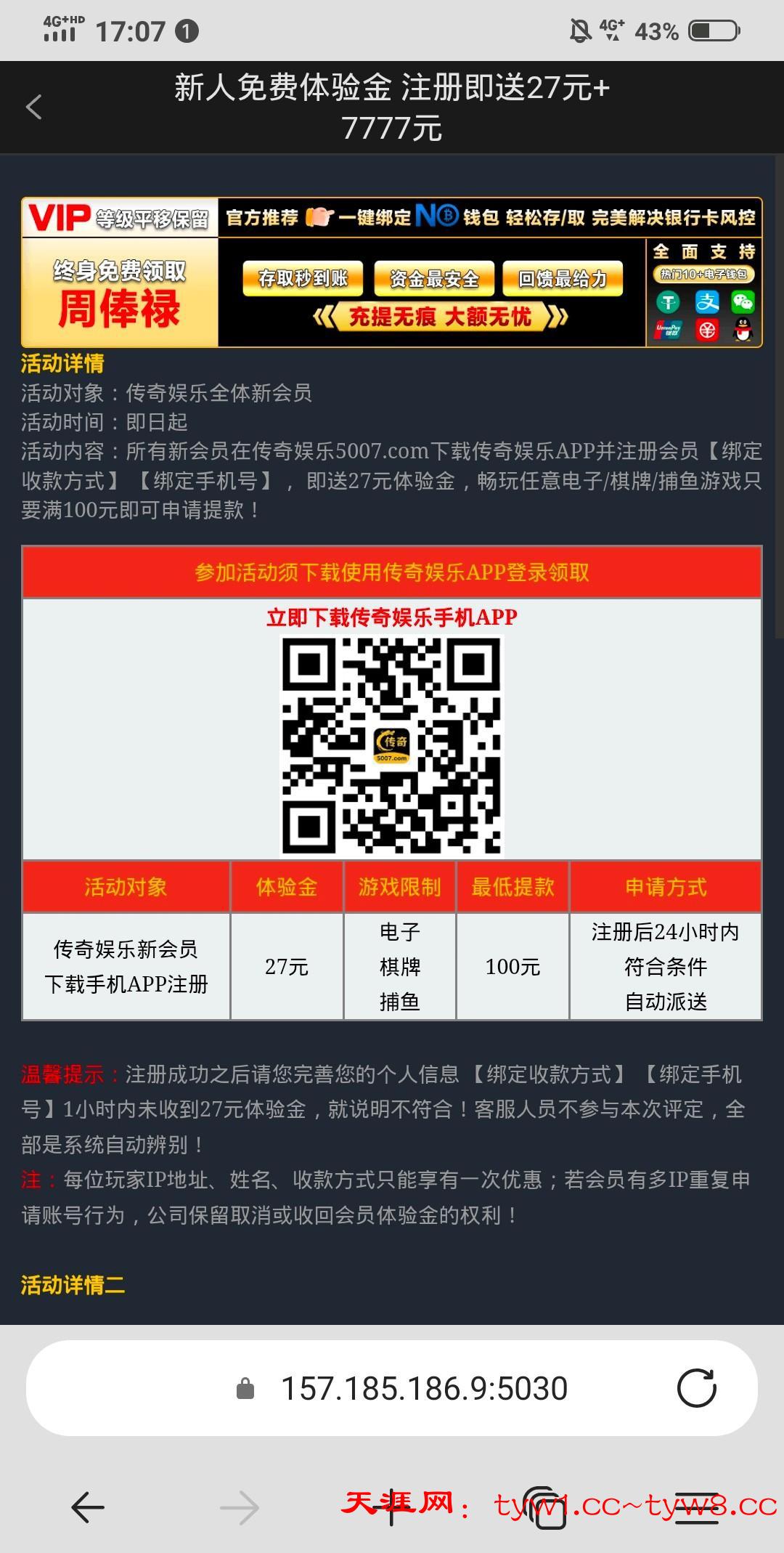Image resolution: width=784 pixels, height=1553 pixels.
Task: Tap the address bar showing 157.185.186.9:5030
Action: [x=423, y=1388]
